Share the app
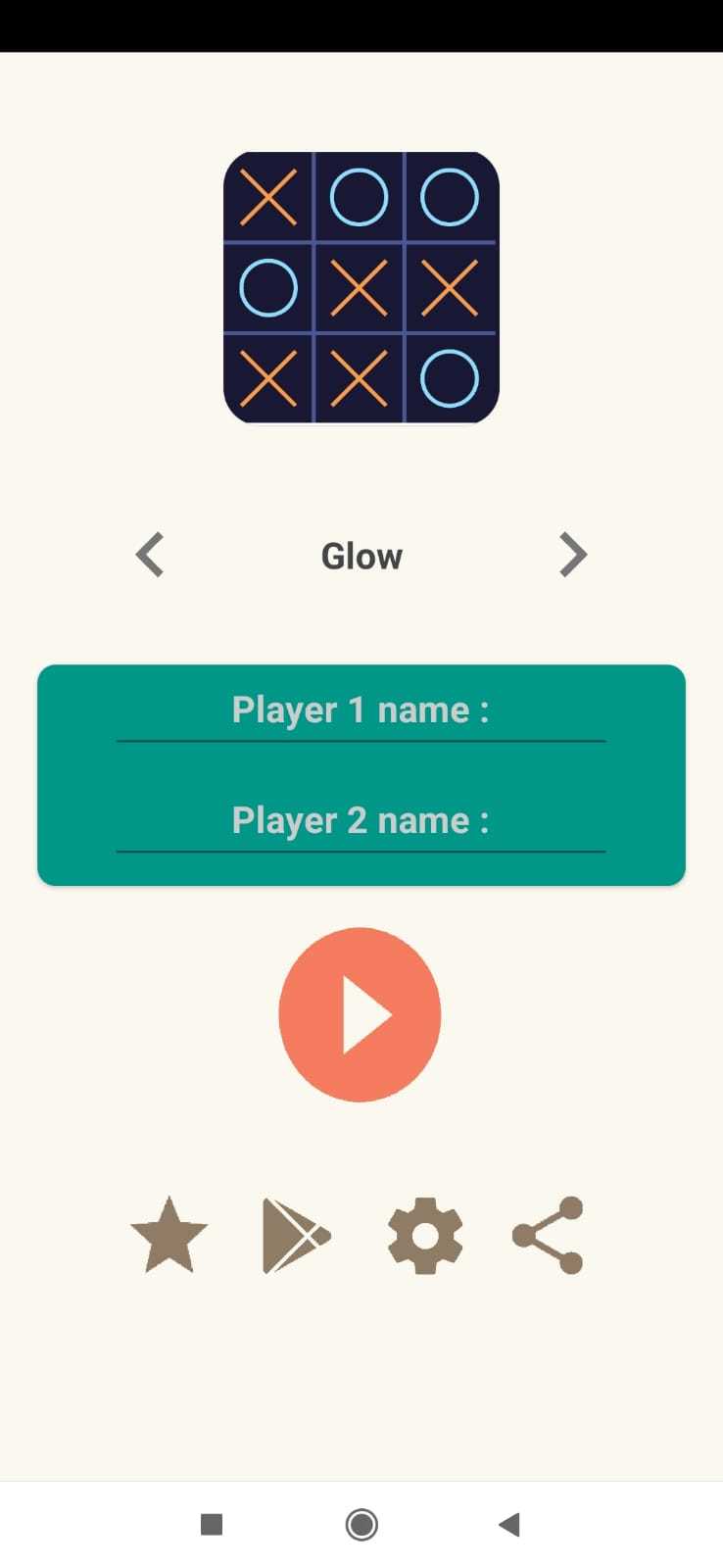 click(x=549, y=1235)
